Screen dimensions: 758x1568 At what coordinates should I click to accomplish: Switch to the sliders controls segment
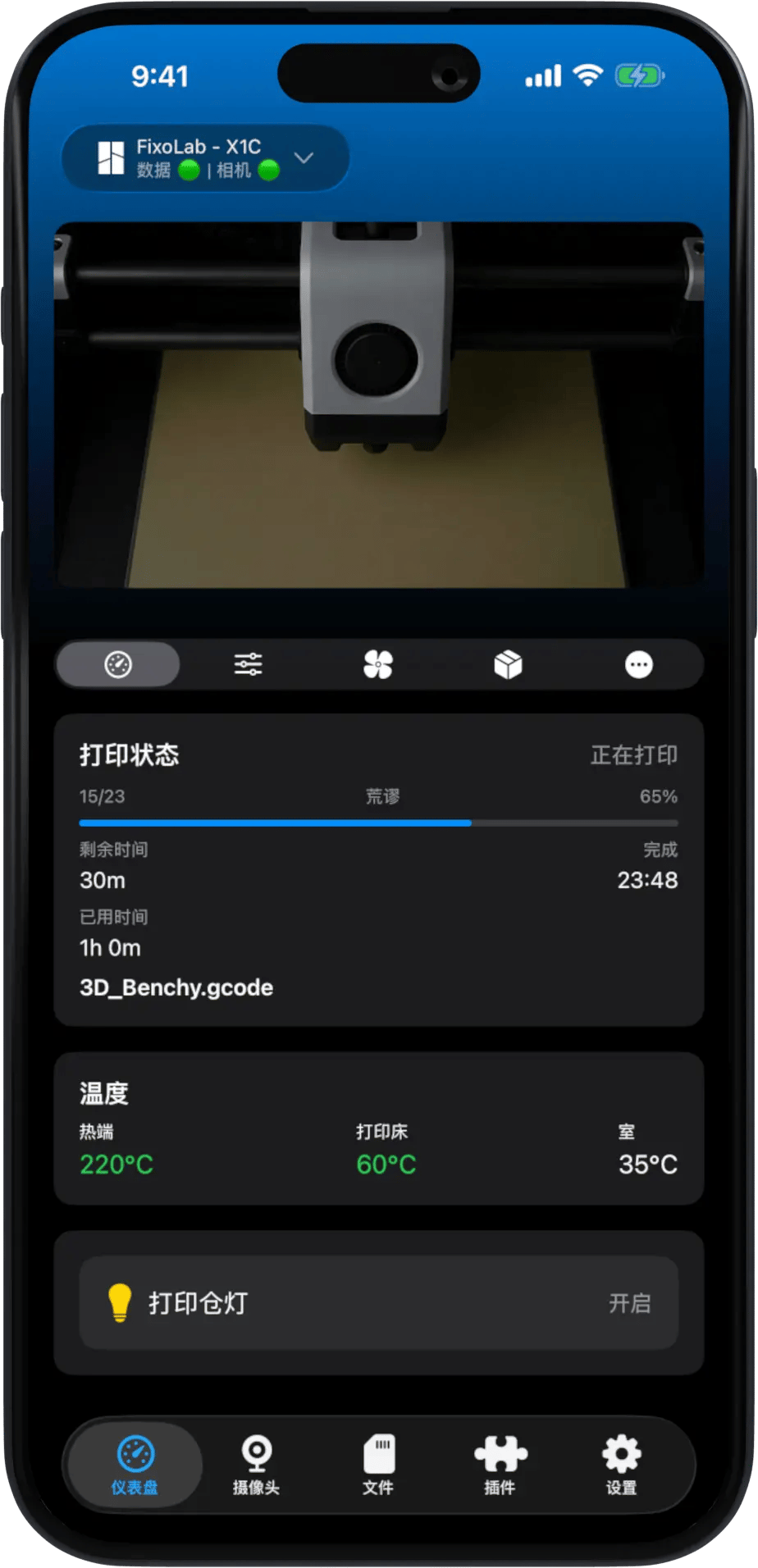pos(248,664)
